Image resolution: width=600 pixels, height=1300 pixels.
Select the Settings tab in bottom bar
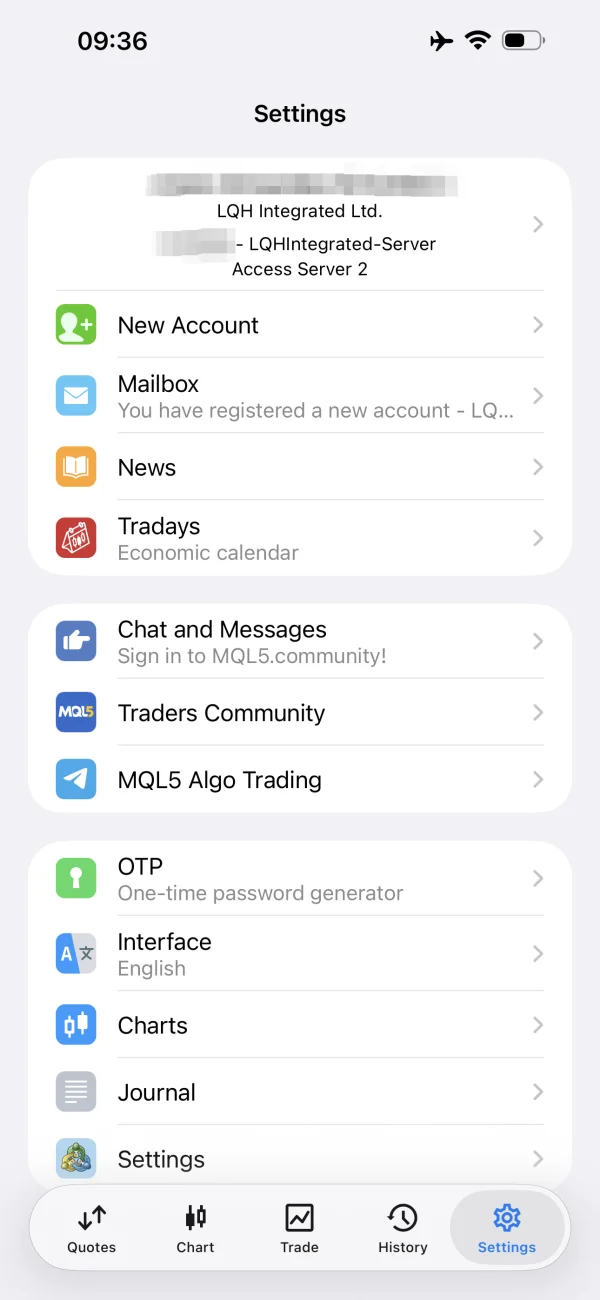pos(507,1229)
